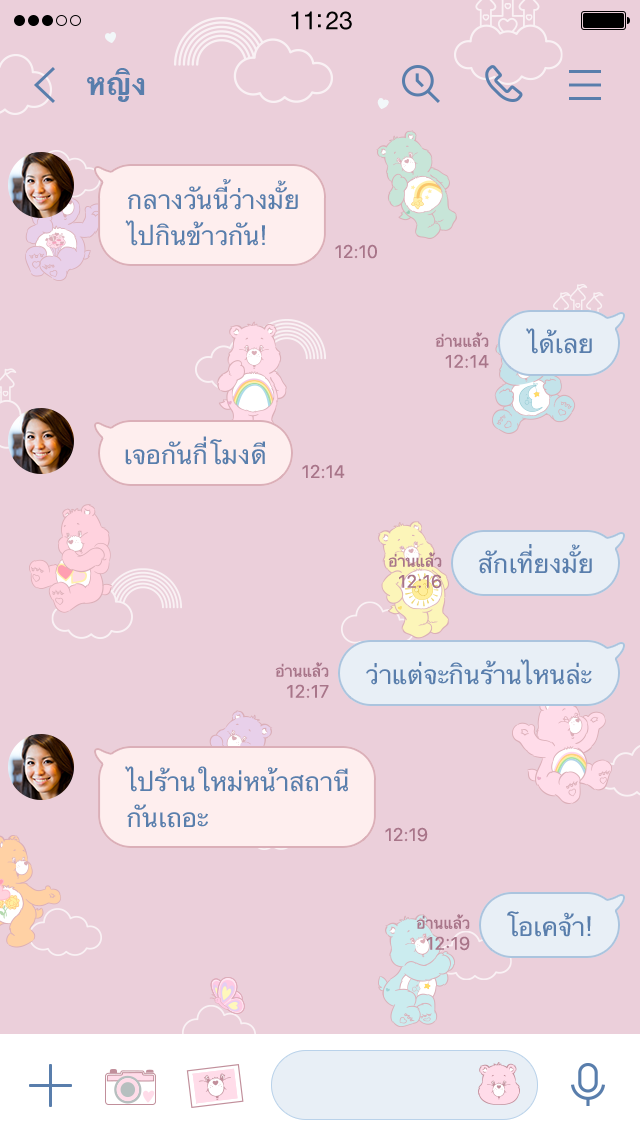This screenshot has width=640, height=1136.
Task: Open the sticker picker bear icon
Action: (x=498, y=1085)
